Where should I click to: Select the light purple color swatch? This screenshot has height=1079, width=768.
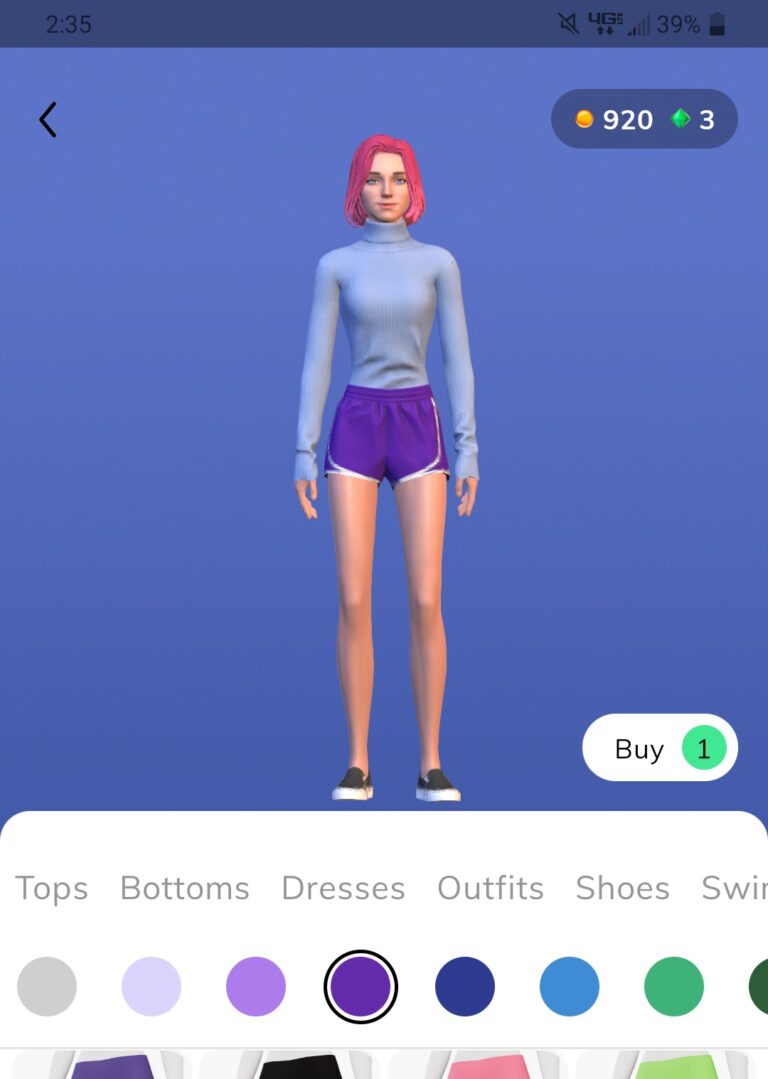(256, 986)
